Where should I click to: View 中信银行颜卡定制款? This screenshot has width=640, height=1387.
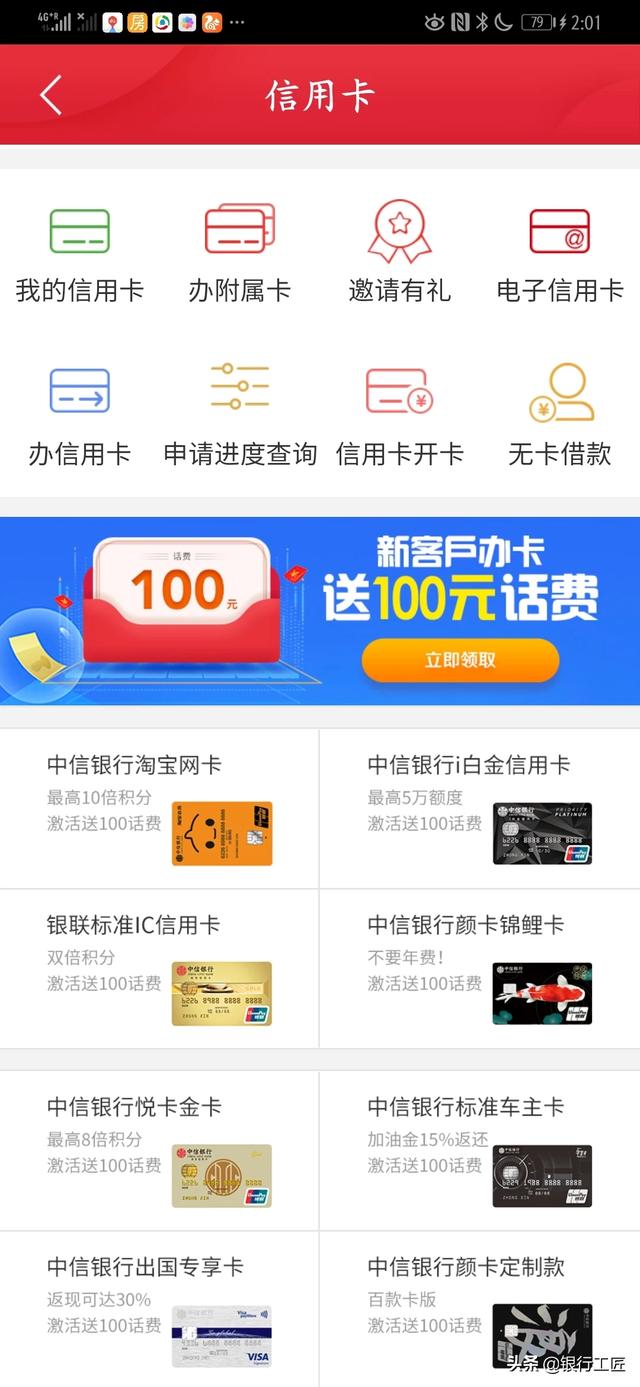pos(480,1308)
